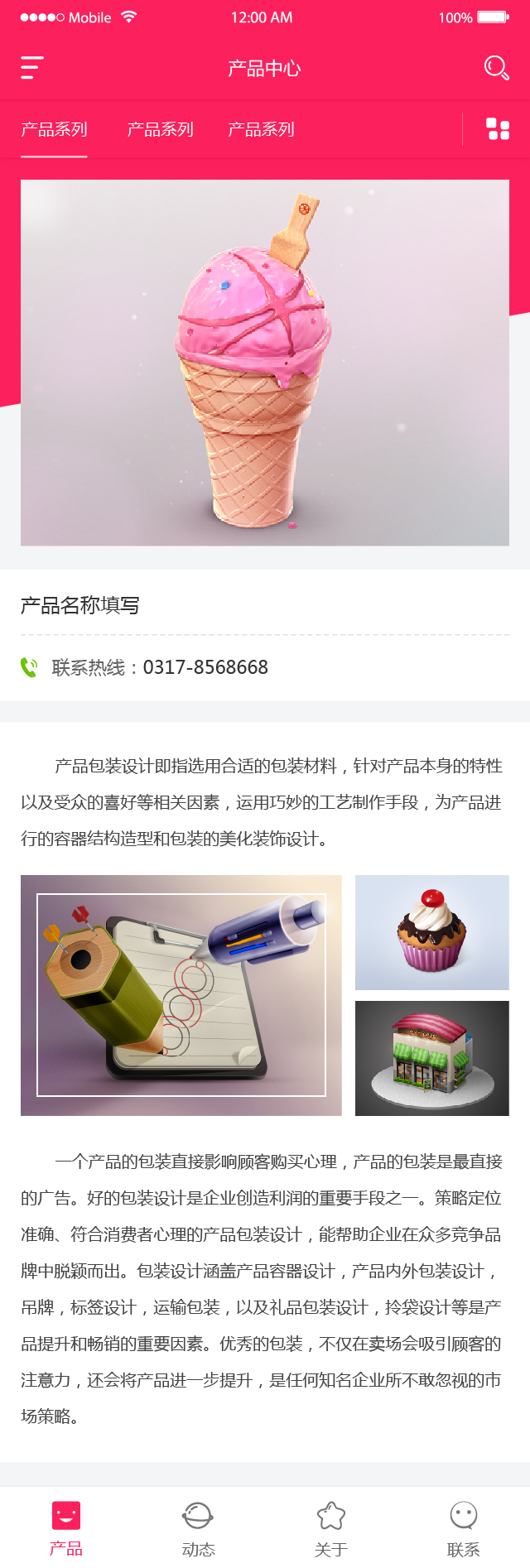The width and height of the screenshot is (530, 1568).
Task: Open the cupcake picture
Action: [x=431, y=932]
